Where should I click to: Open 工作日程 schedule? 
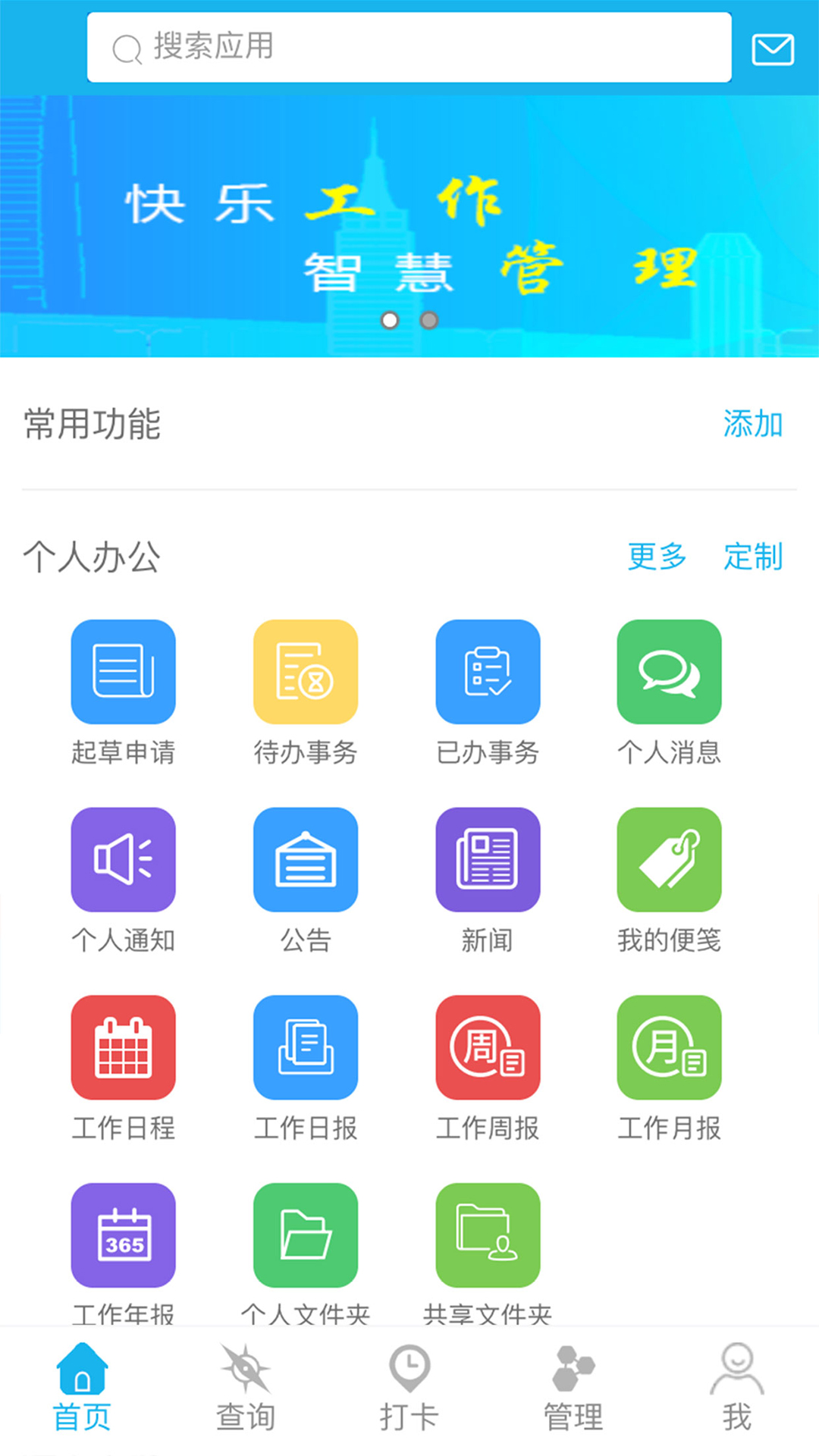point(124,1048)
